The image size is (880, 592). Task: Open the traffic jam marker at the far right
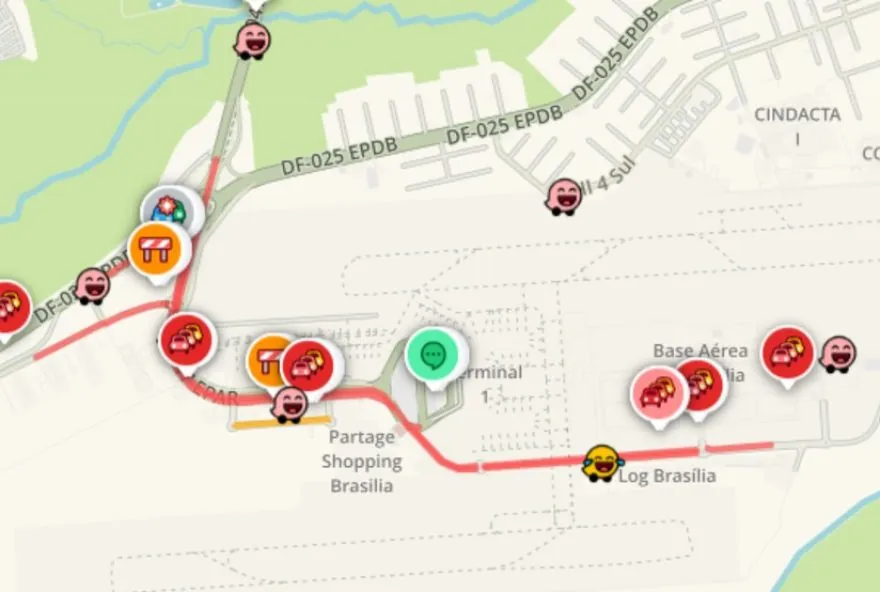click(x=787, y=352)
